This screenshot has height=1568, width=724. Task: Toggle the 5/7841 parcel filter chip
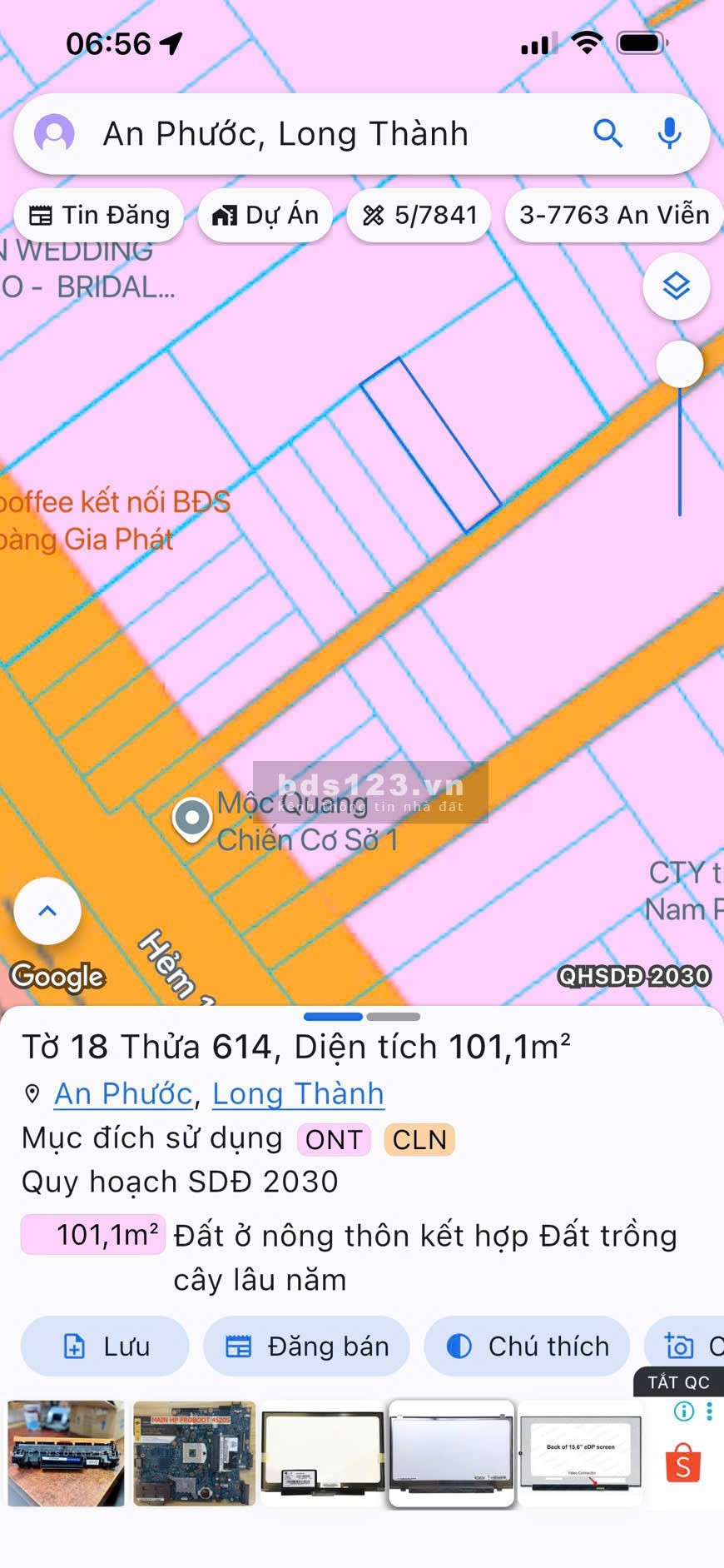419,215
